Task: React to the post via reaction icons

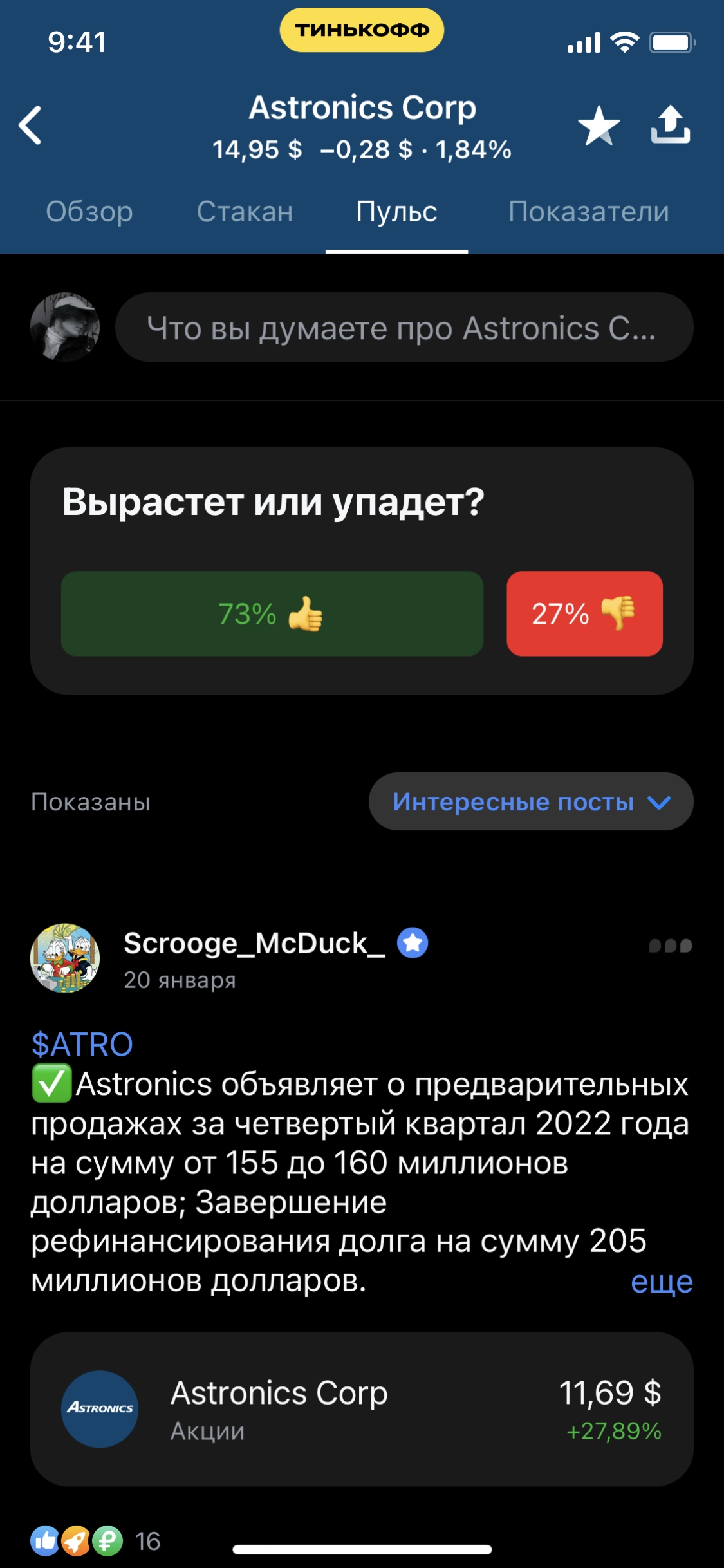Action: 76,1541
